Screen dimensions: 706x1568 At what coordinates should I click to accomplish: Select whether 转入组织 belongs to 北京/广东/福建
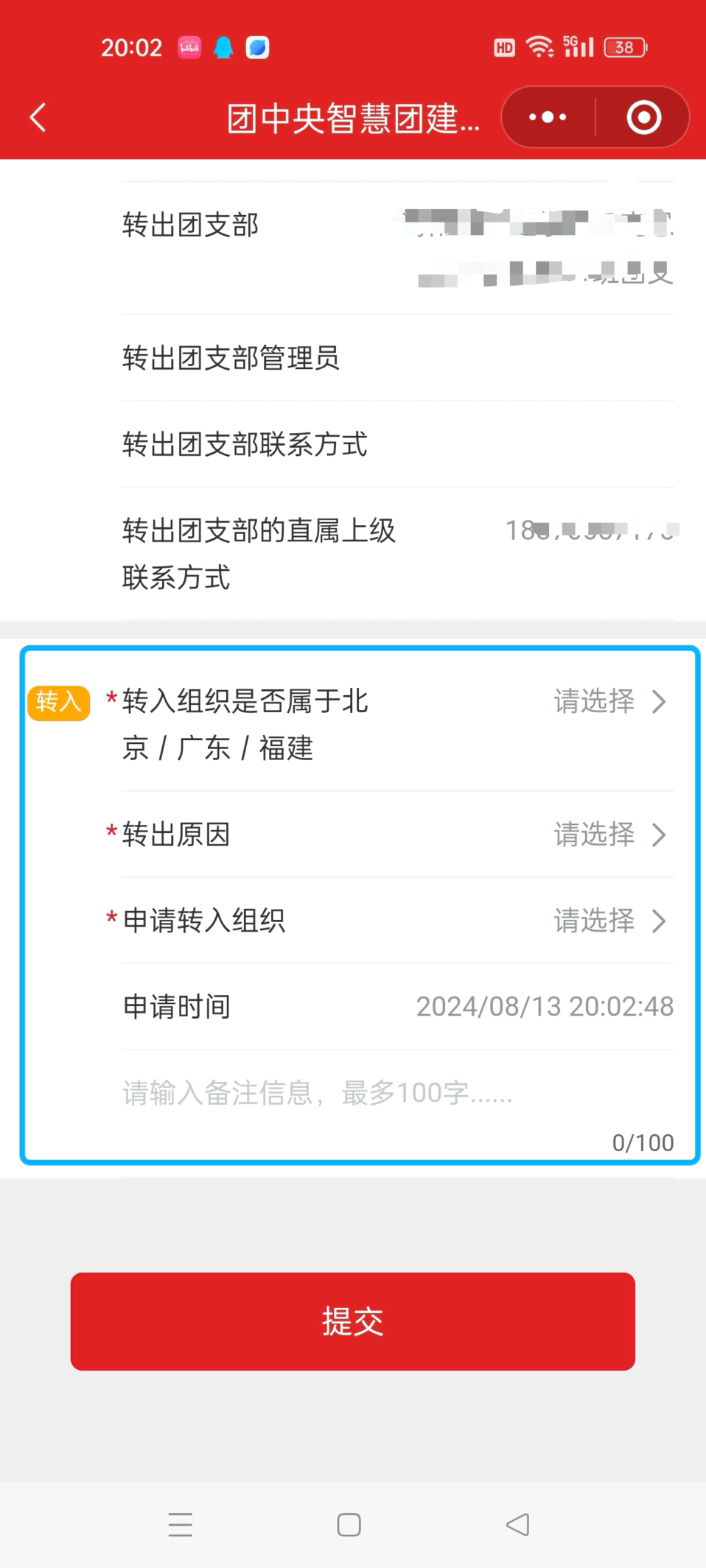(609, 702)
